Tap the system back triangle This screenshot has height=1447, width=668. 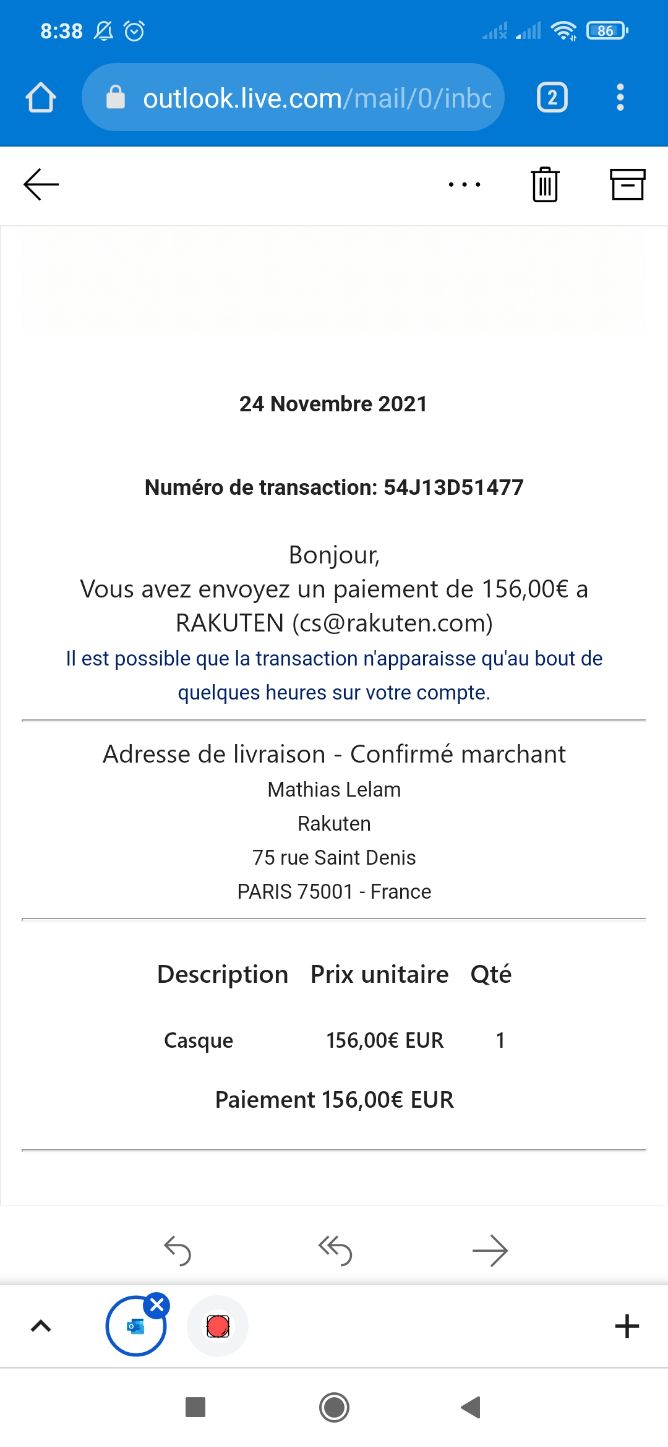click(470, 1407)
